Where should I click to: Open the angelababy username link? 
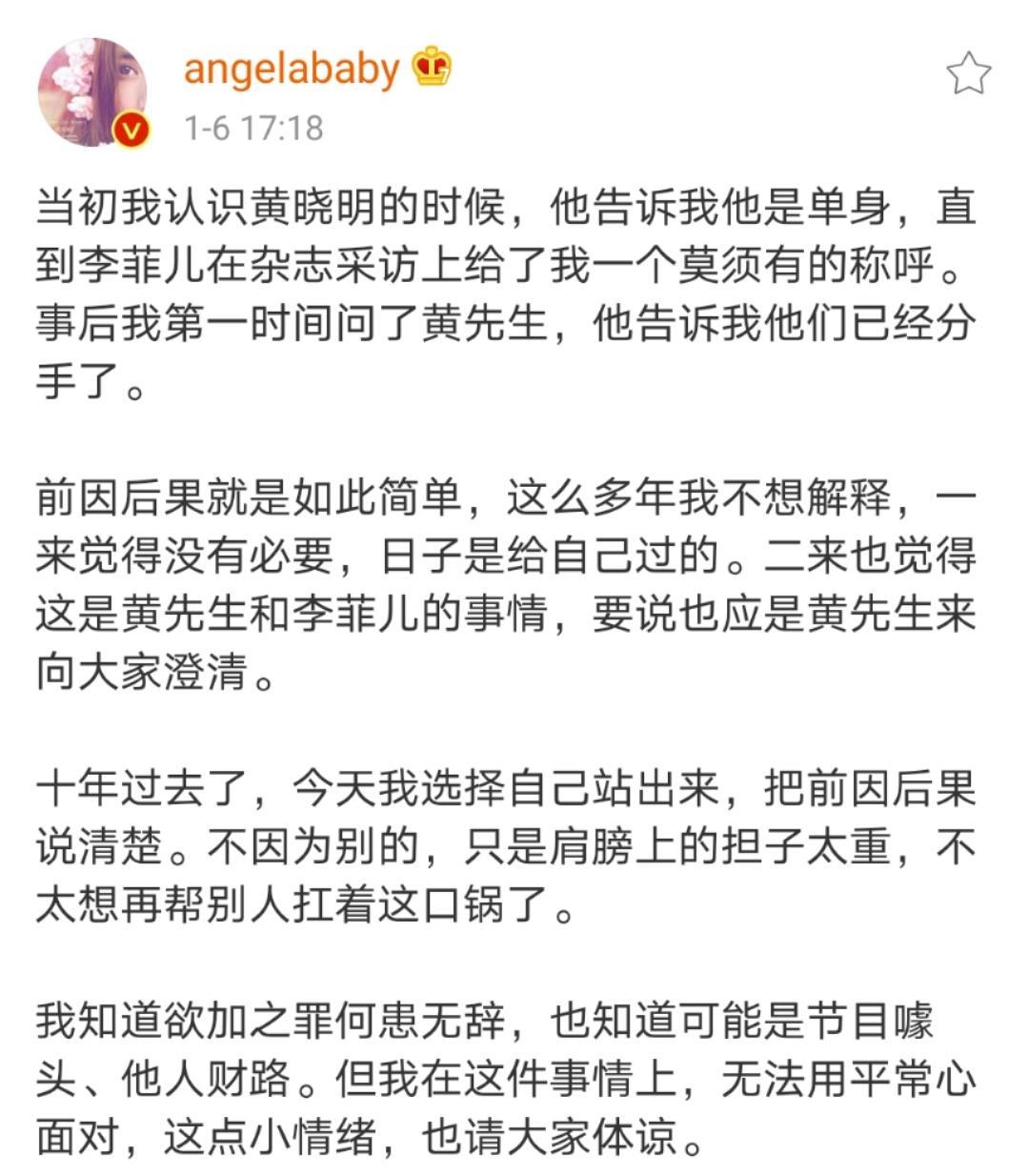pyautogui.click(x=291, y=70)
